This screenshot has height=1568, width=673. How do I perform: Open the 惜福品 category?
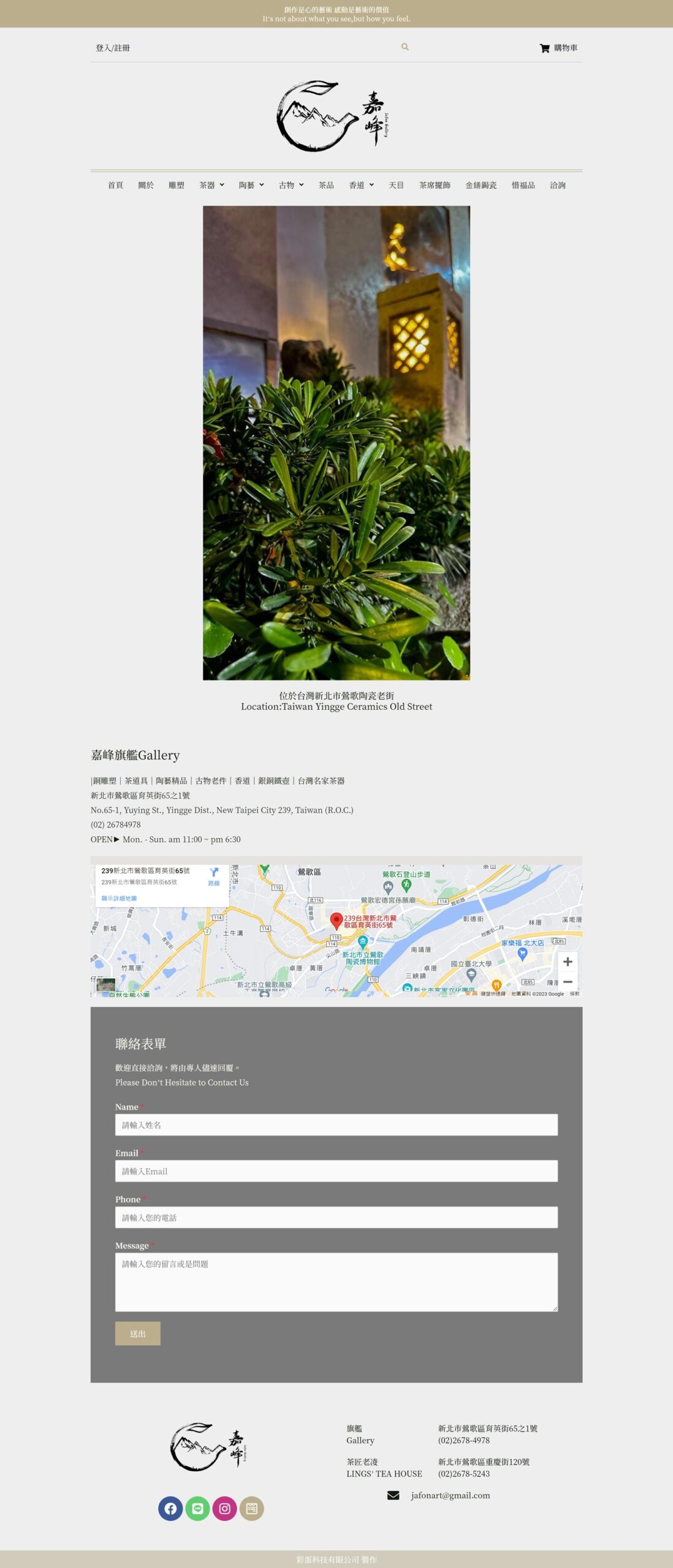click(x=523, y=185)
